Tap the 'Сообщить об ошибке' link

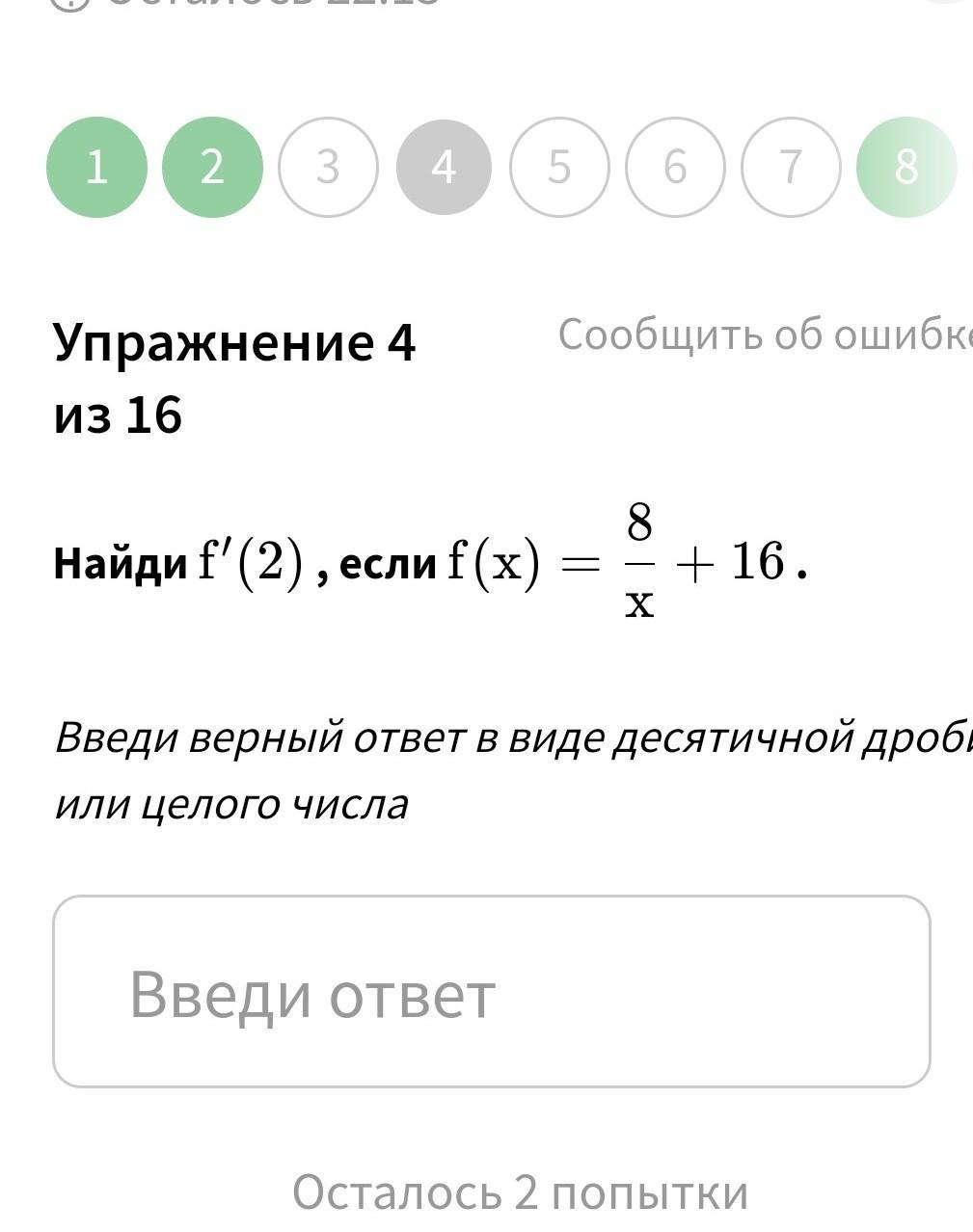[x=766, y=335]
